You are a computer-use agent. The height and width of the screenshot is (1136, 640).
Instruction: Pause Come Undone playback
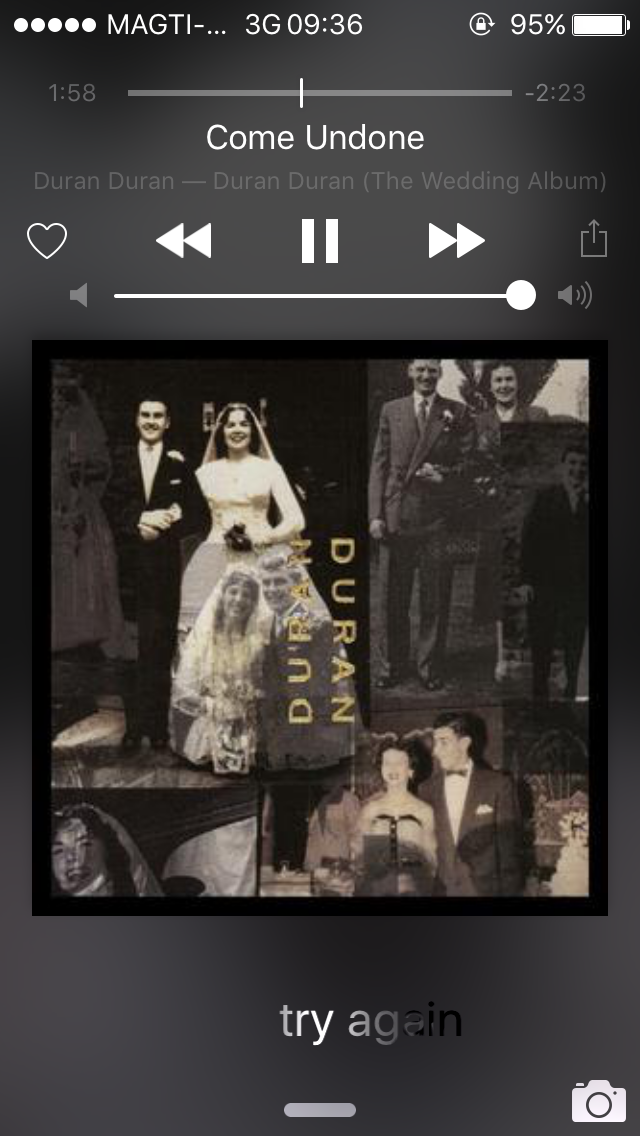[x=320, y=241]
